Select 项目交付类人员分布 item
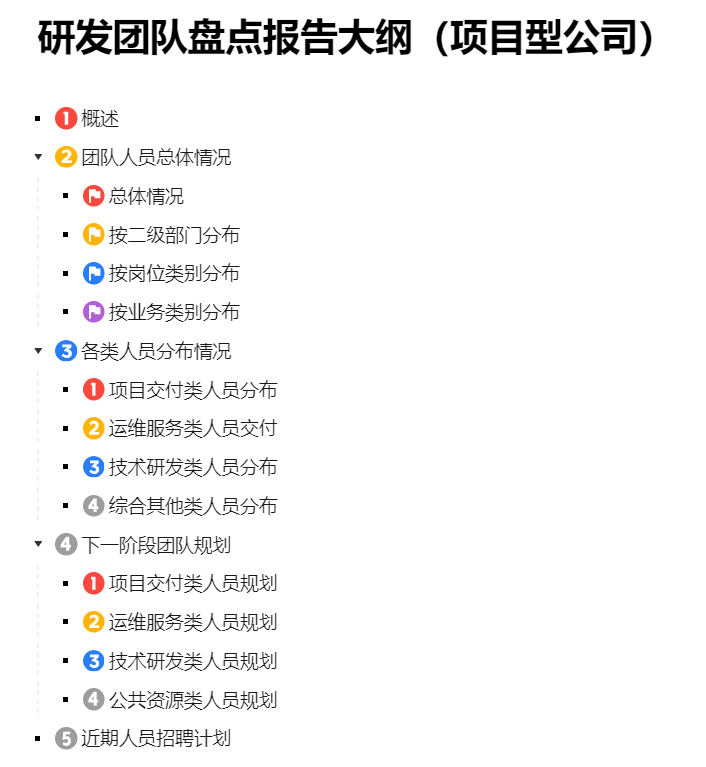Image resolution: width=706 pixels, height=767 pixels. click(x=192, y=390)
